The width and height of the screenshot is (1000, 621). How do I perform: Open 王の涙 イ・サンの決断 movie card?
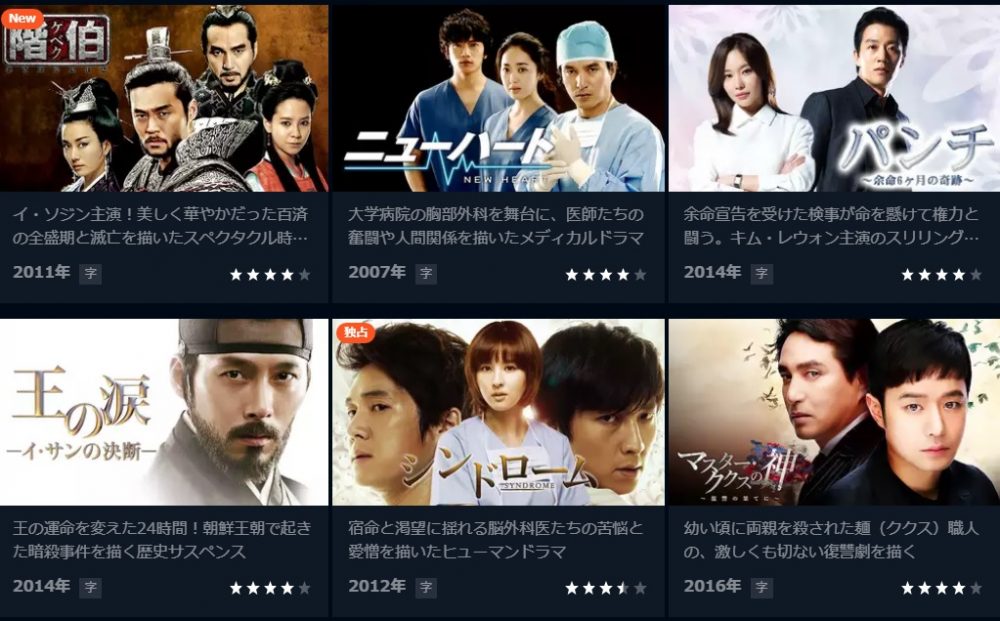[x=164, y=412]
